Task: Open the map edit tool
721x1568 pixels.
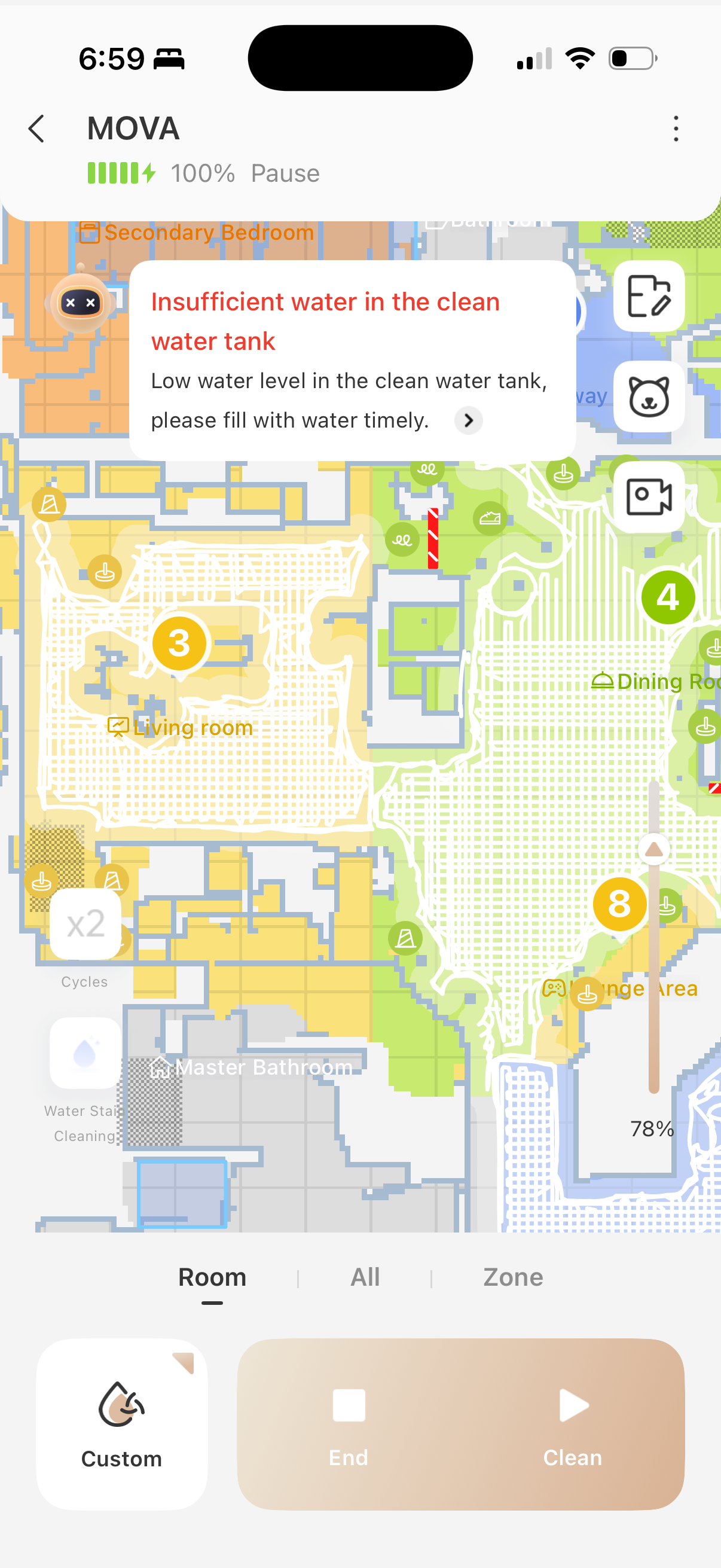Action: [x=649, y=297]
